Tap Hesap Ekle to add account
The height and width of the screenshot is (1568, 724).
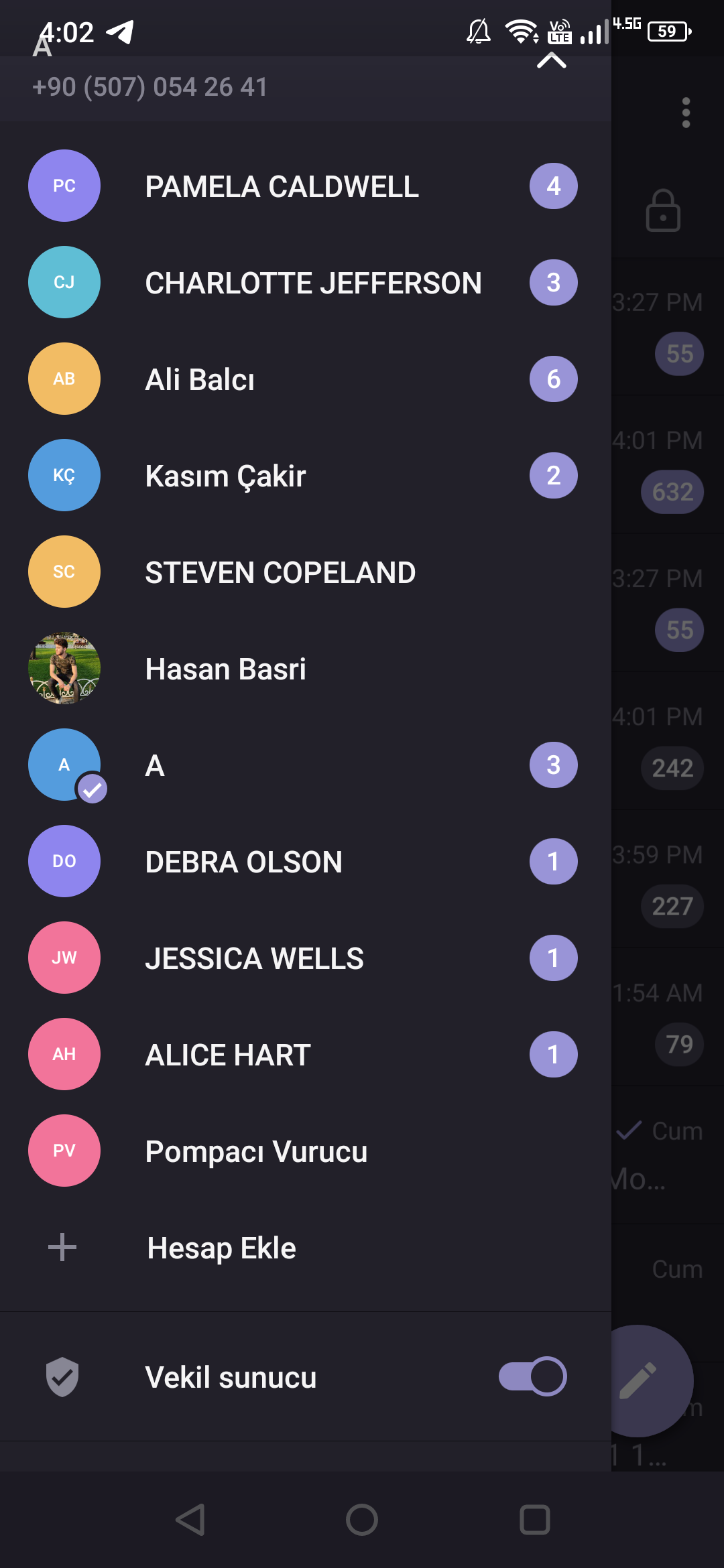pyautogui.click(x=221, y=1248)
